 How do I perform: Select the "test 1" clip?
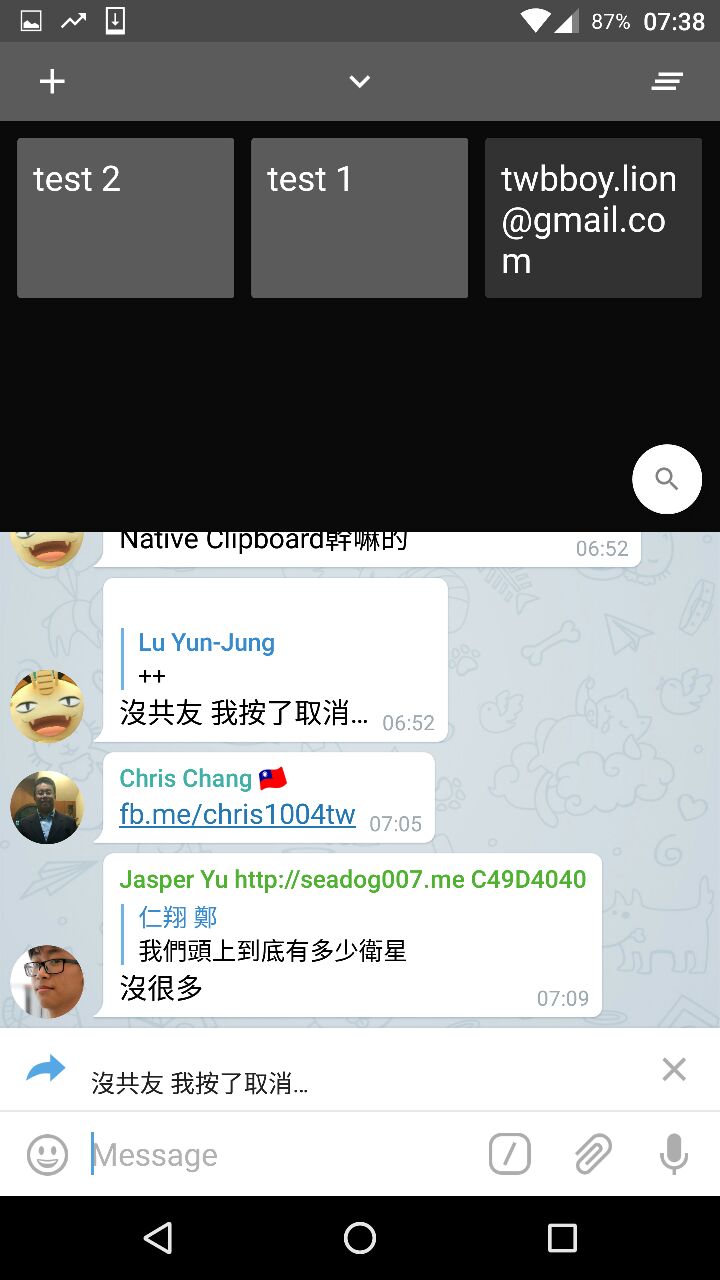(359, 218)
